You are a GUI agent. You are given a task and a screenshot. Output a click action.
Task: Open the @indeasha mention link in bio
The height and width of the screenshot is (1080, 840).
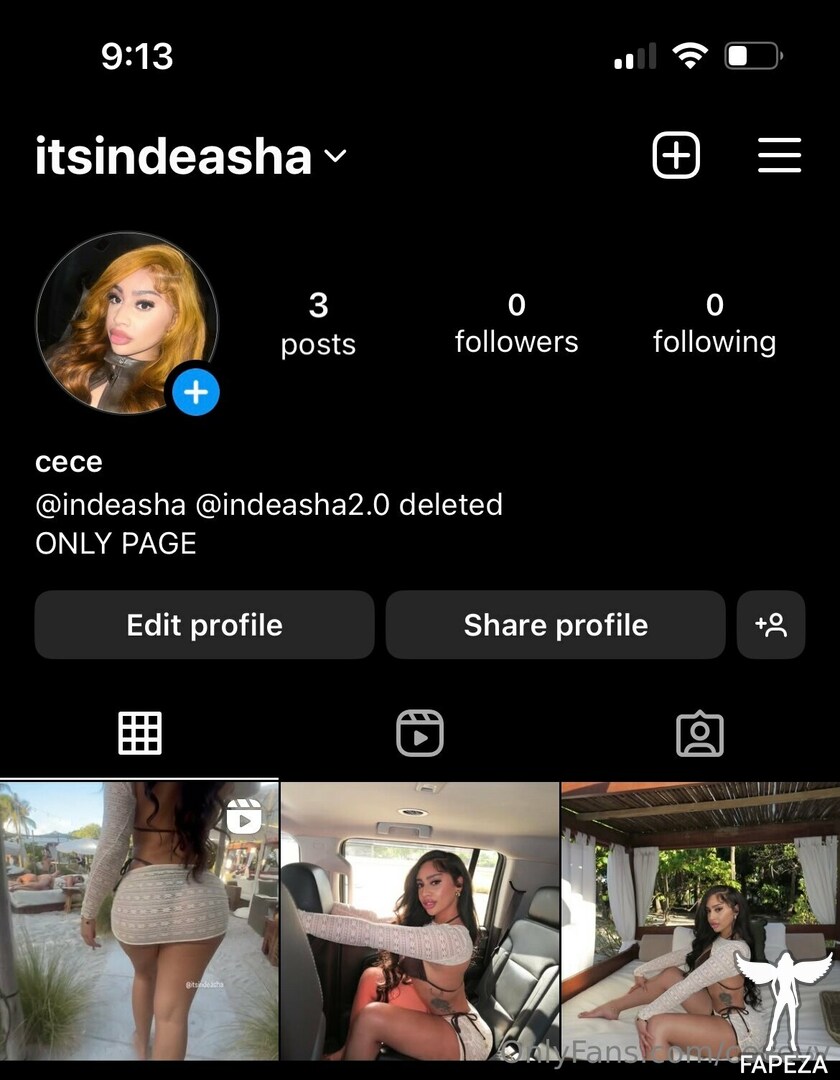point(110,505)
